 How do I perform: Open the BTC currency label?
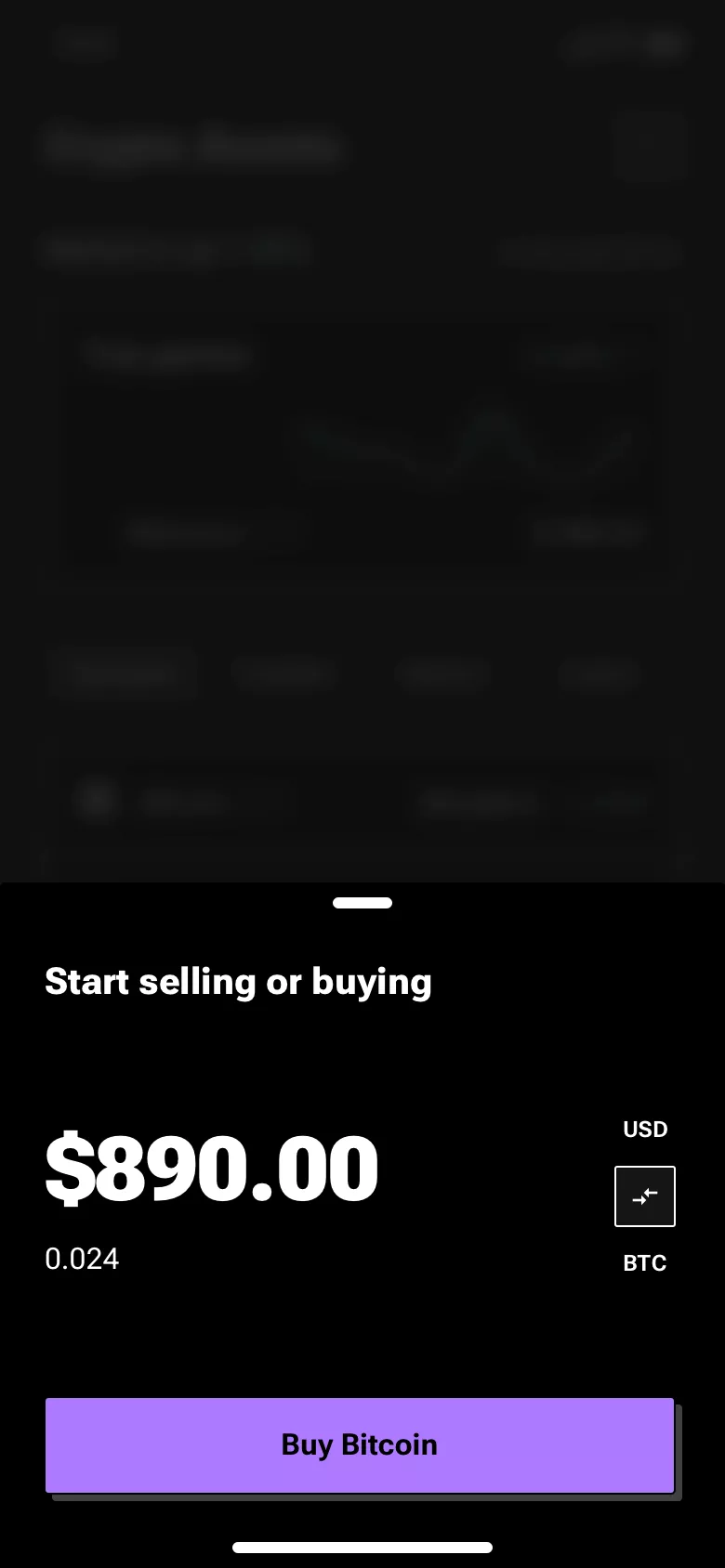(645, 1262)
